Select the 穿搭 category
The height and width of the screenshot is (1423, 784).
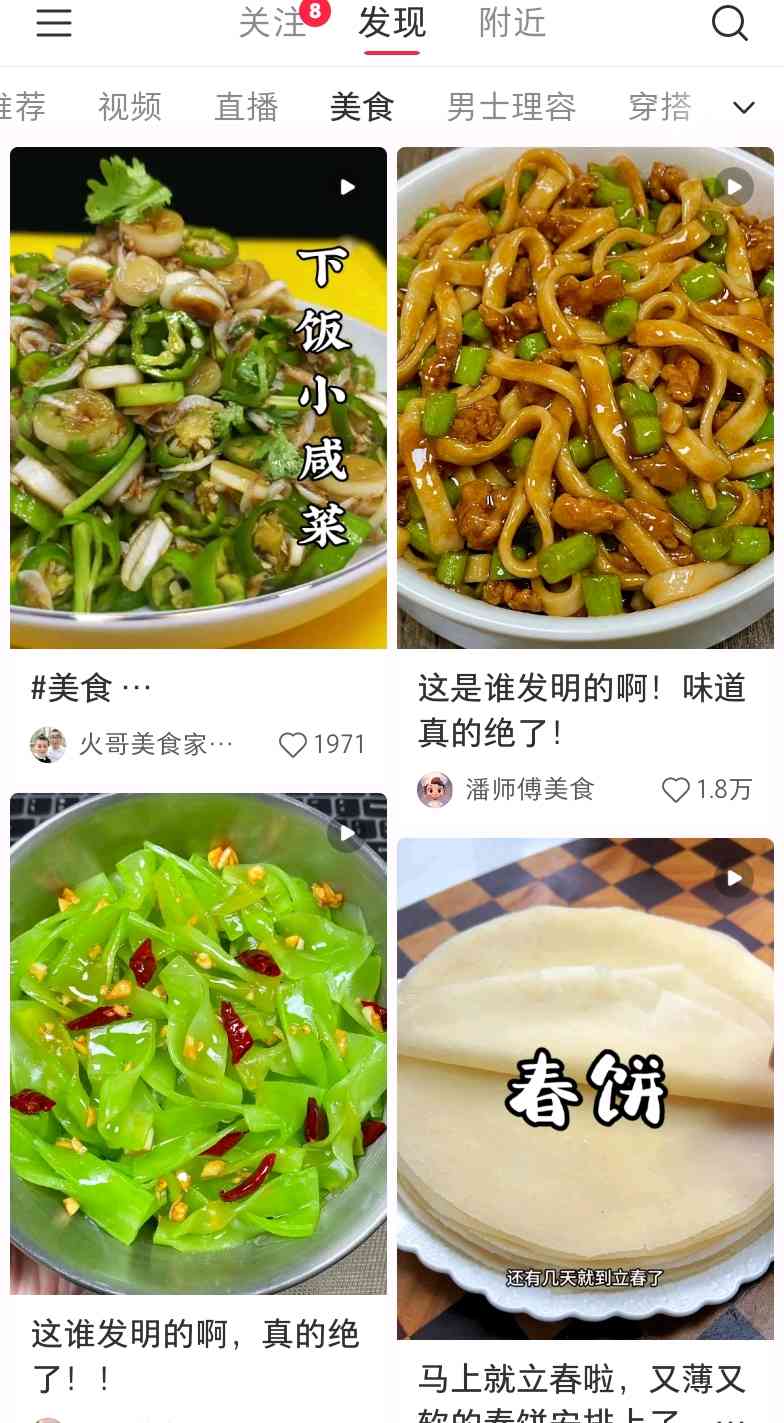660,106
